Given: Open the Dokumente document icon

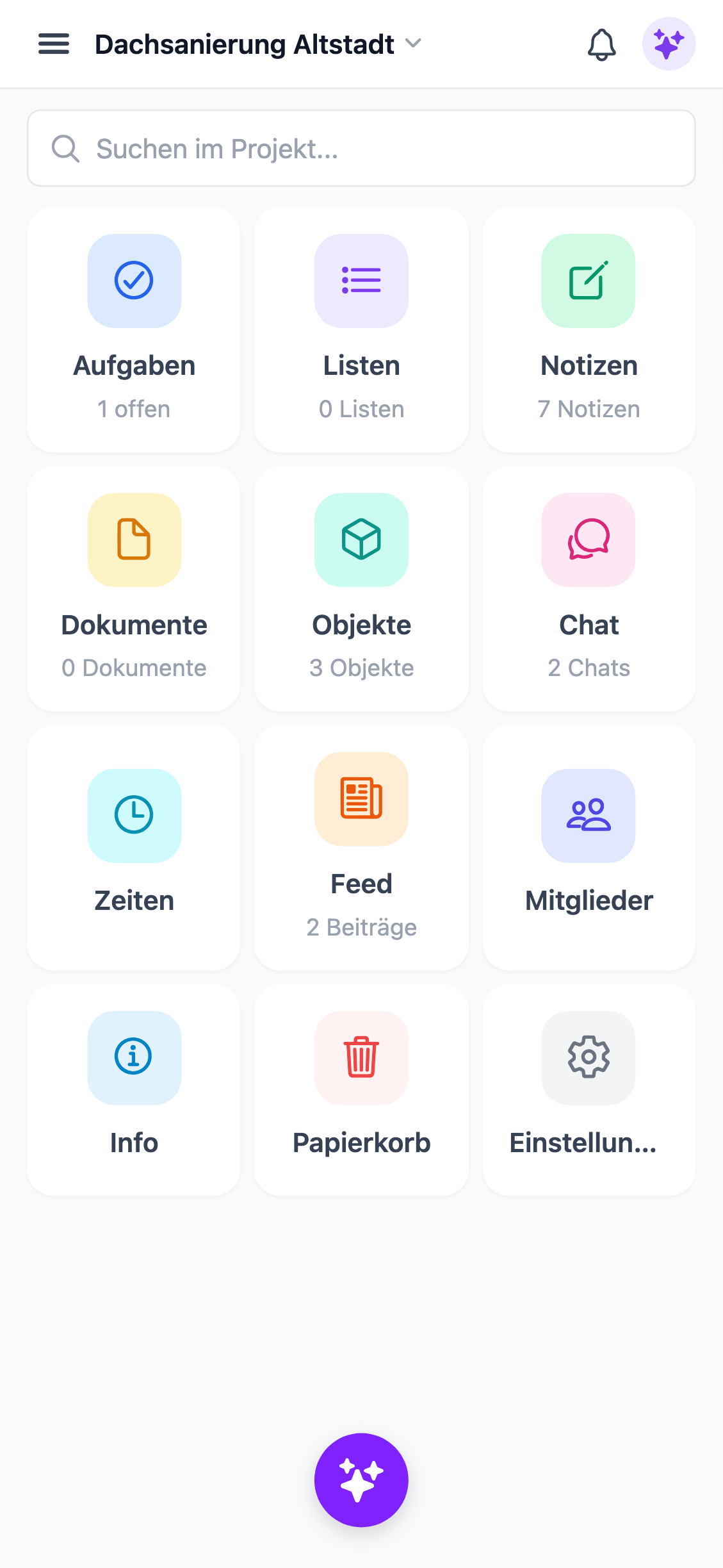Looking at the screenshot, I should click(x=134, y=540).
